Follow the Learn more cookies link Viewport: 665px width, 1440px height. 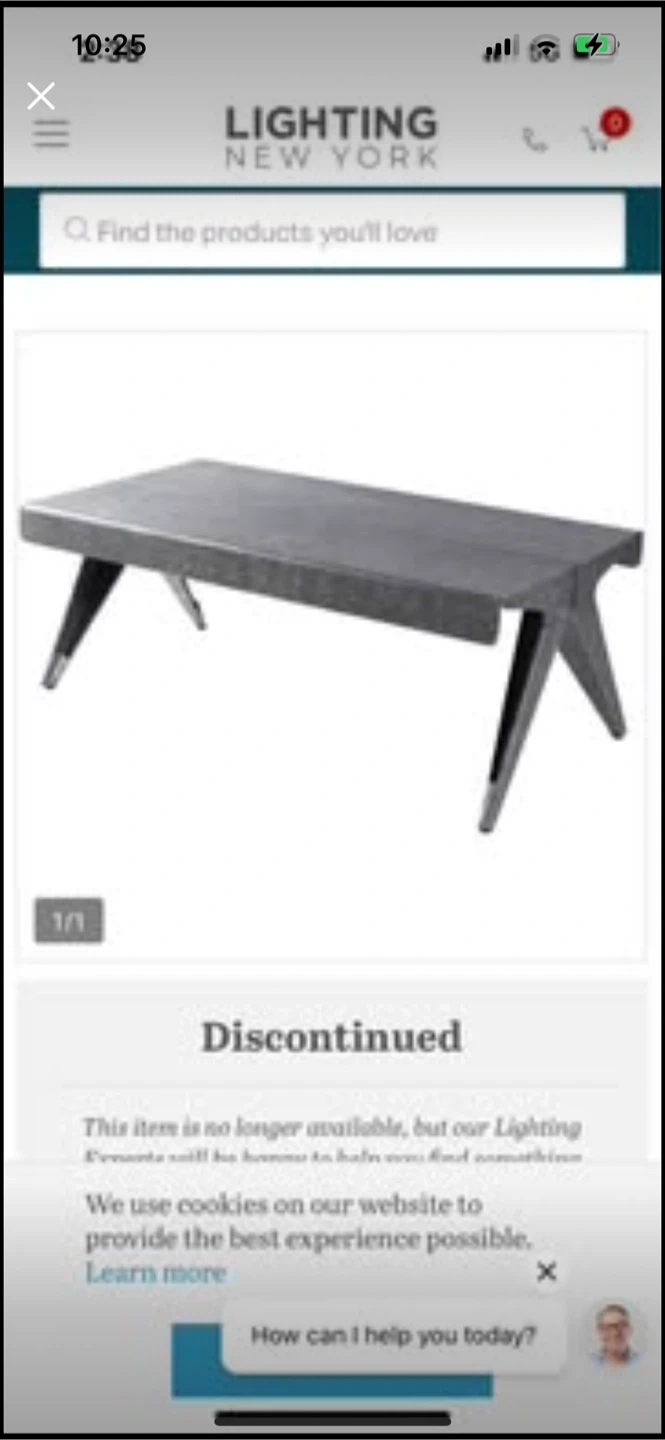point(155,1273)
